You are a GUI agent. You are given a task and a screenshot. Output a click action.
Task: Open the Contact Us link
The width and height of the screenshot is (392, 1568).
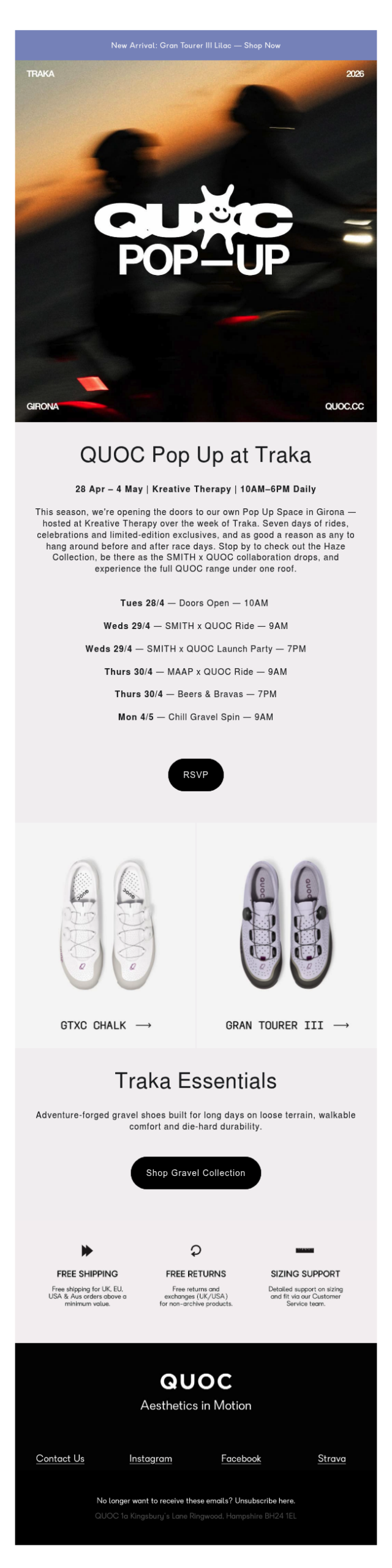60,1458
